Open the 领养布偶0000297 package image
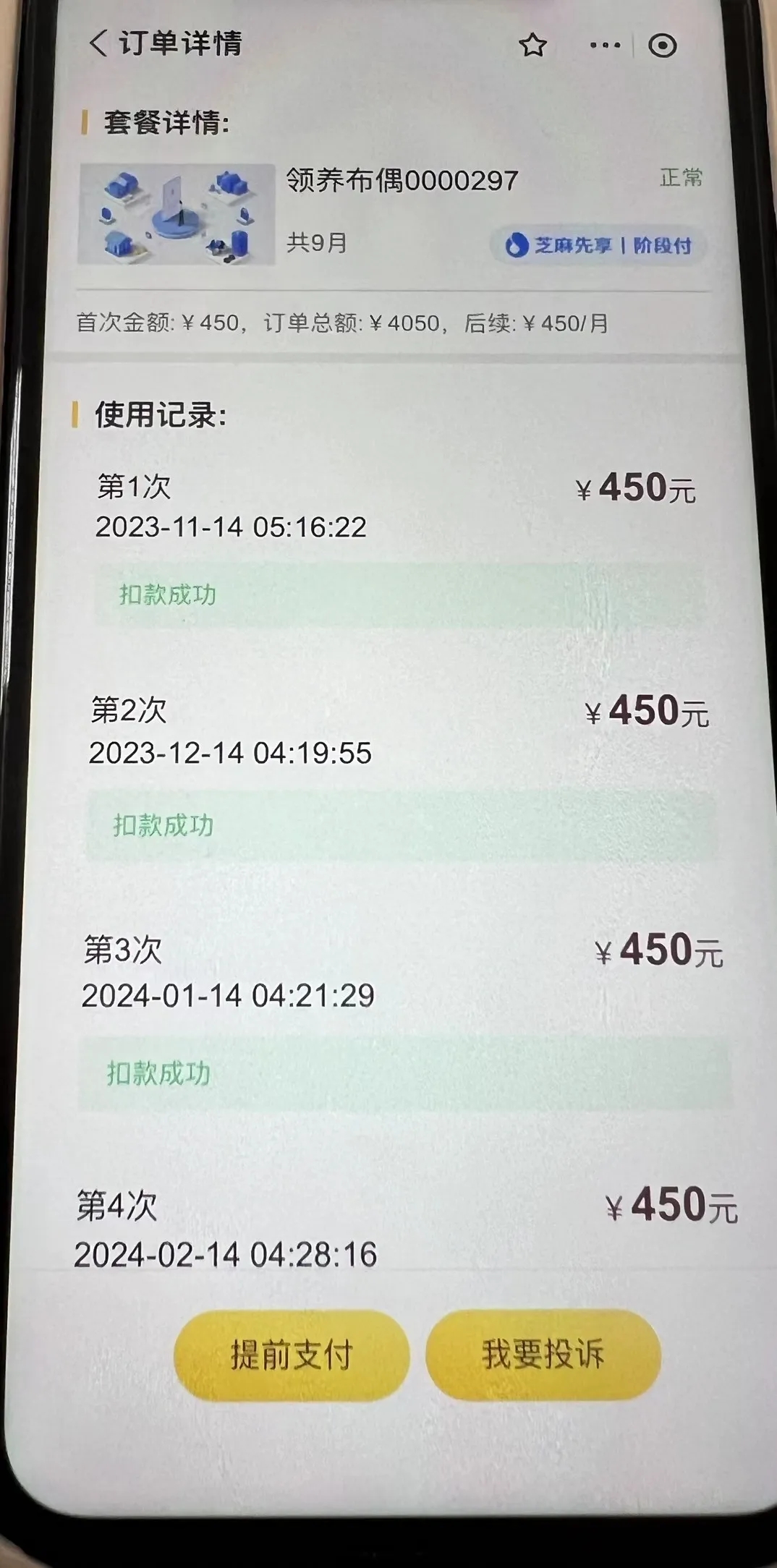777x1568 pixels. click(x=177, y=214)
